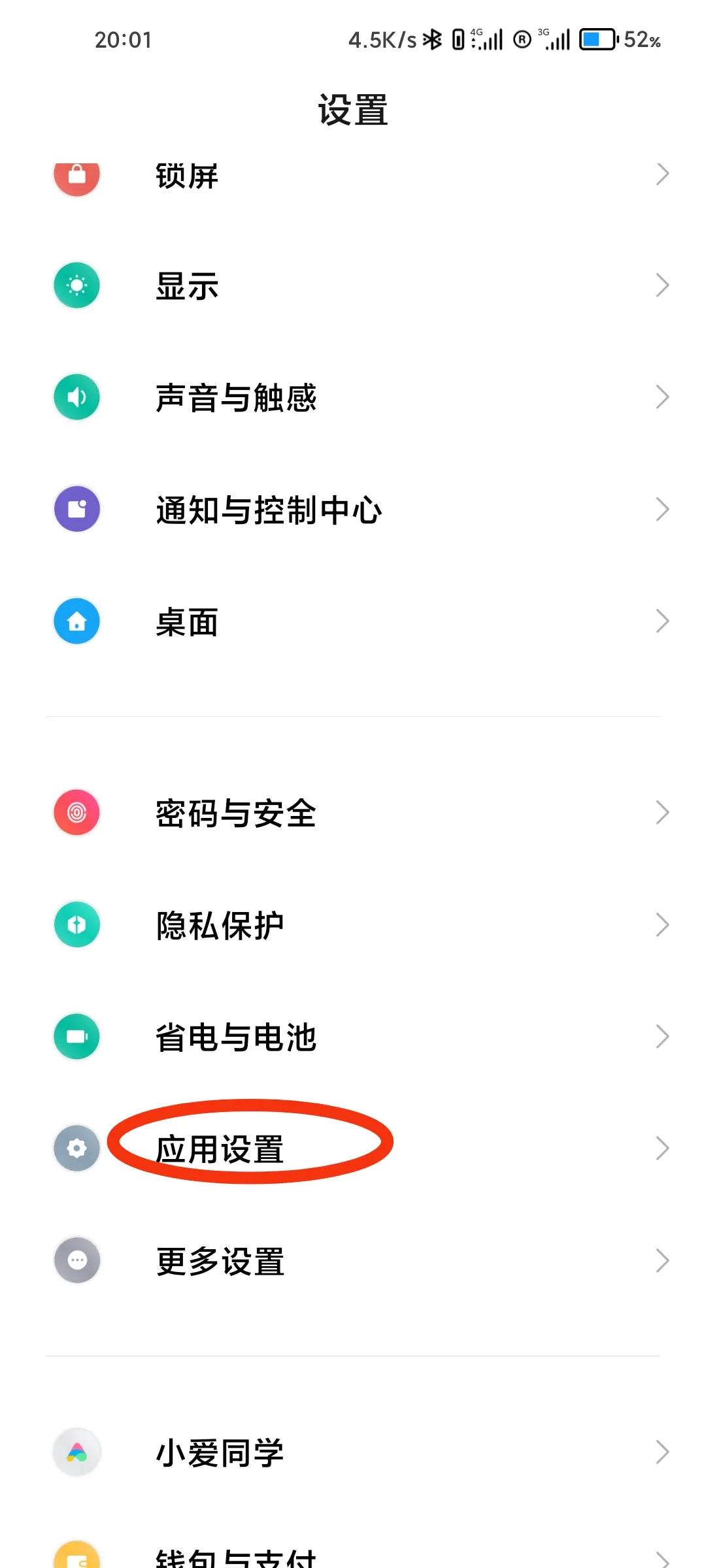
Task: Tap the green 隐私保护 shield icon
Action: [x=76, y=924]
